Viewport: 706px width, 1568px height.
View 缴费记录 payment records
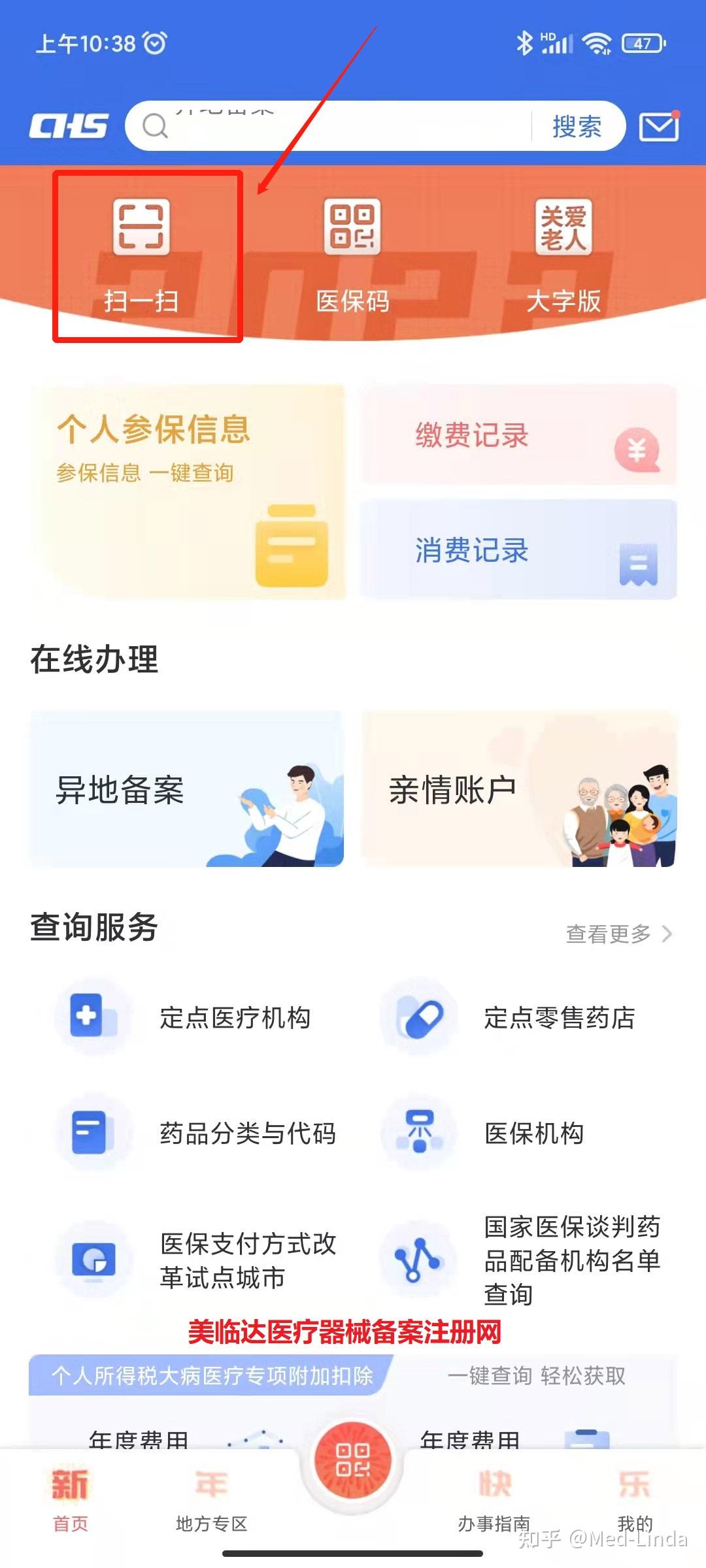519,436
